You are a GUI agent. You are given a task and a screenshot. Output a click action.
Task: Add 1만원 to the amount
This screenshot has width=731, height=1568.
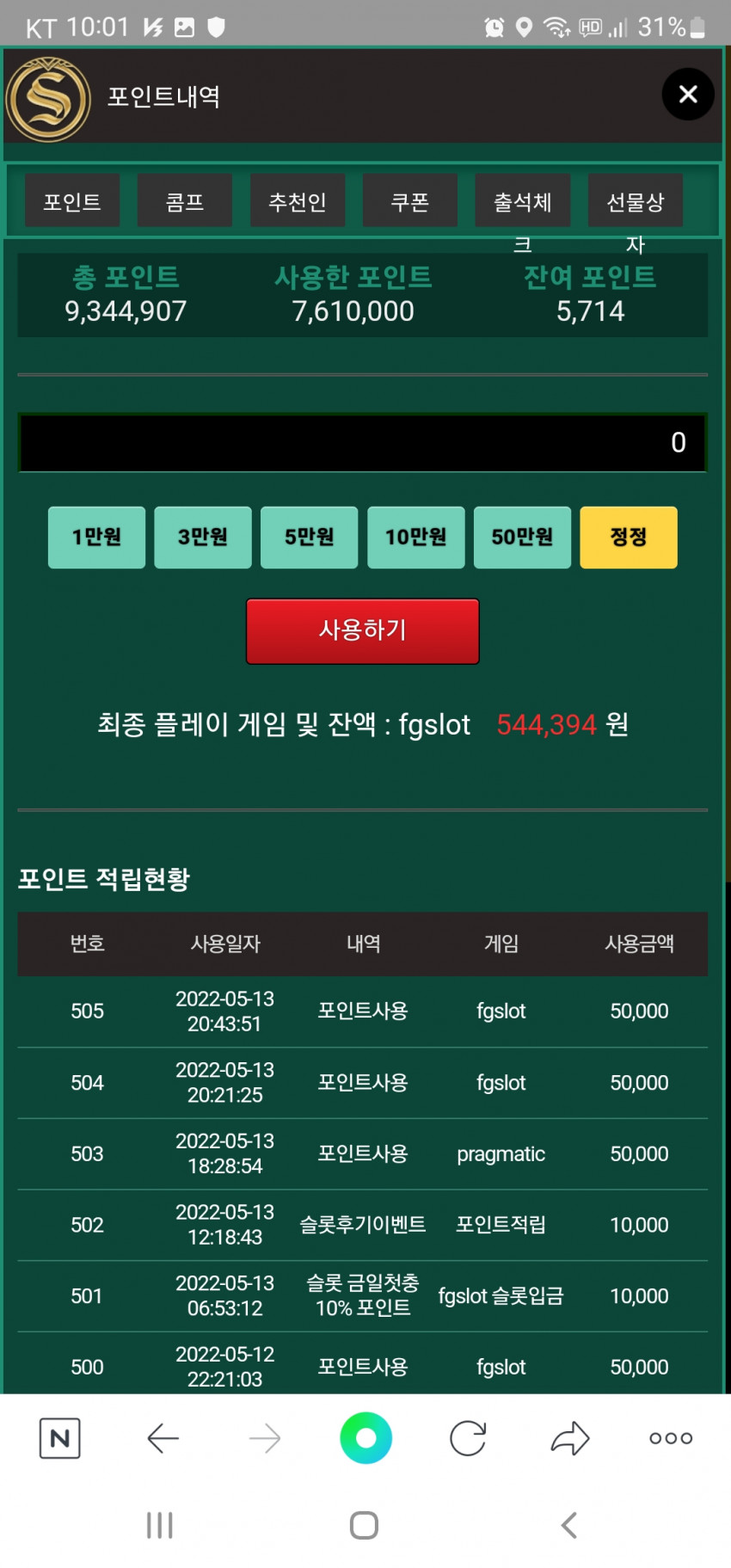[x=96, y=538]
